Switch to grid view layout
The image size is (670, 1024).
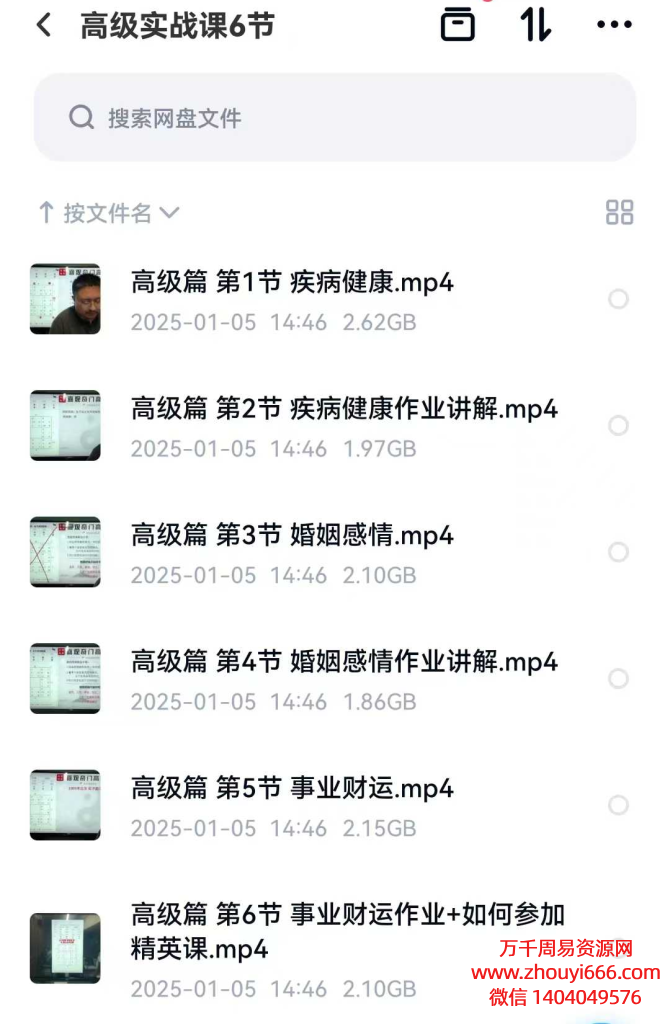point(620,212)
